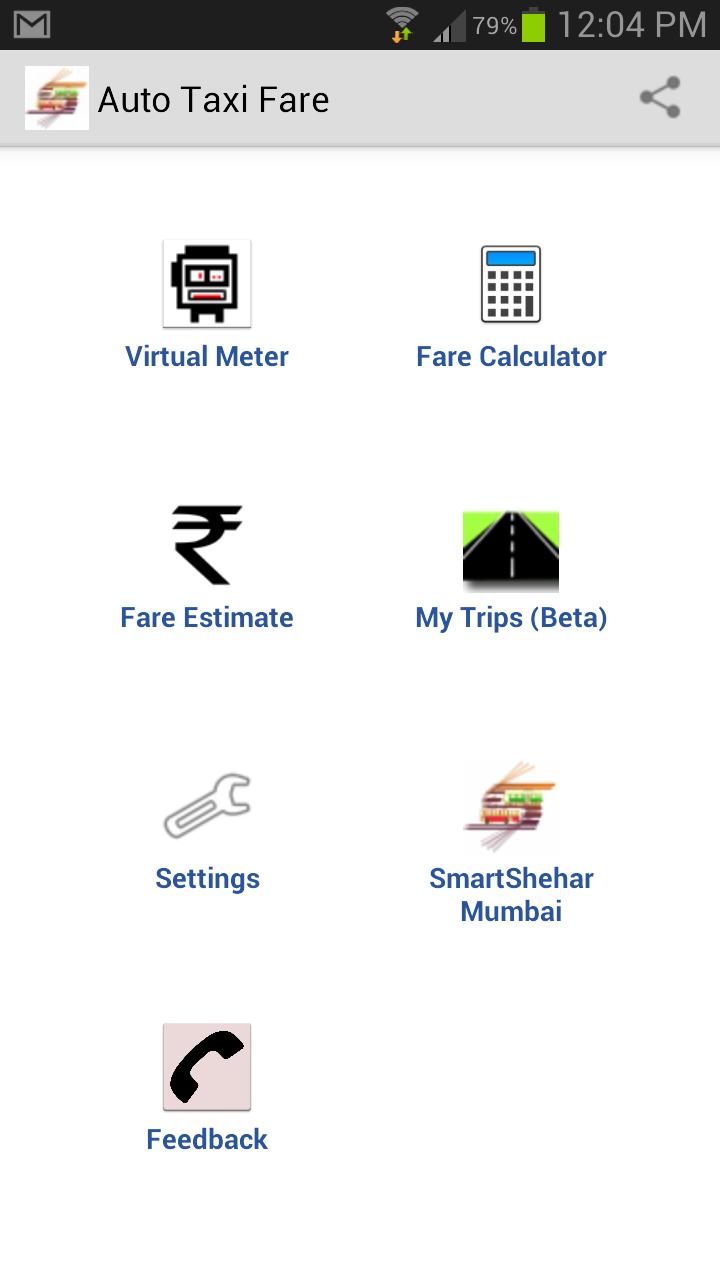
Task: Check the Wi-Fi status indicator
Action: point(402,22)
